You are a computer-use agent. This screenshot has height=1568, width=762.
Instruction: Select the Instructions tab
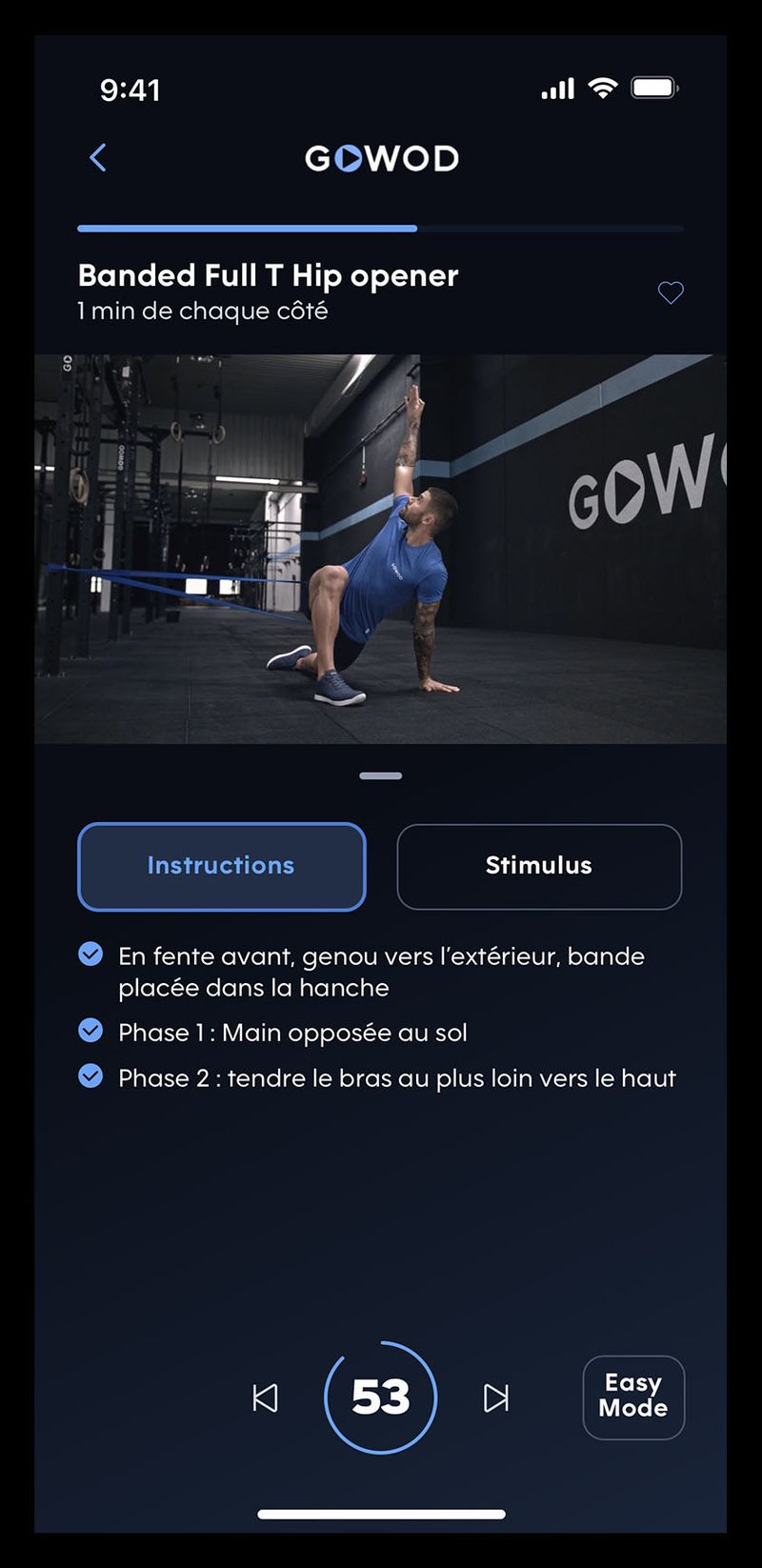pyautogui.click(x=221, y=866)
